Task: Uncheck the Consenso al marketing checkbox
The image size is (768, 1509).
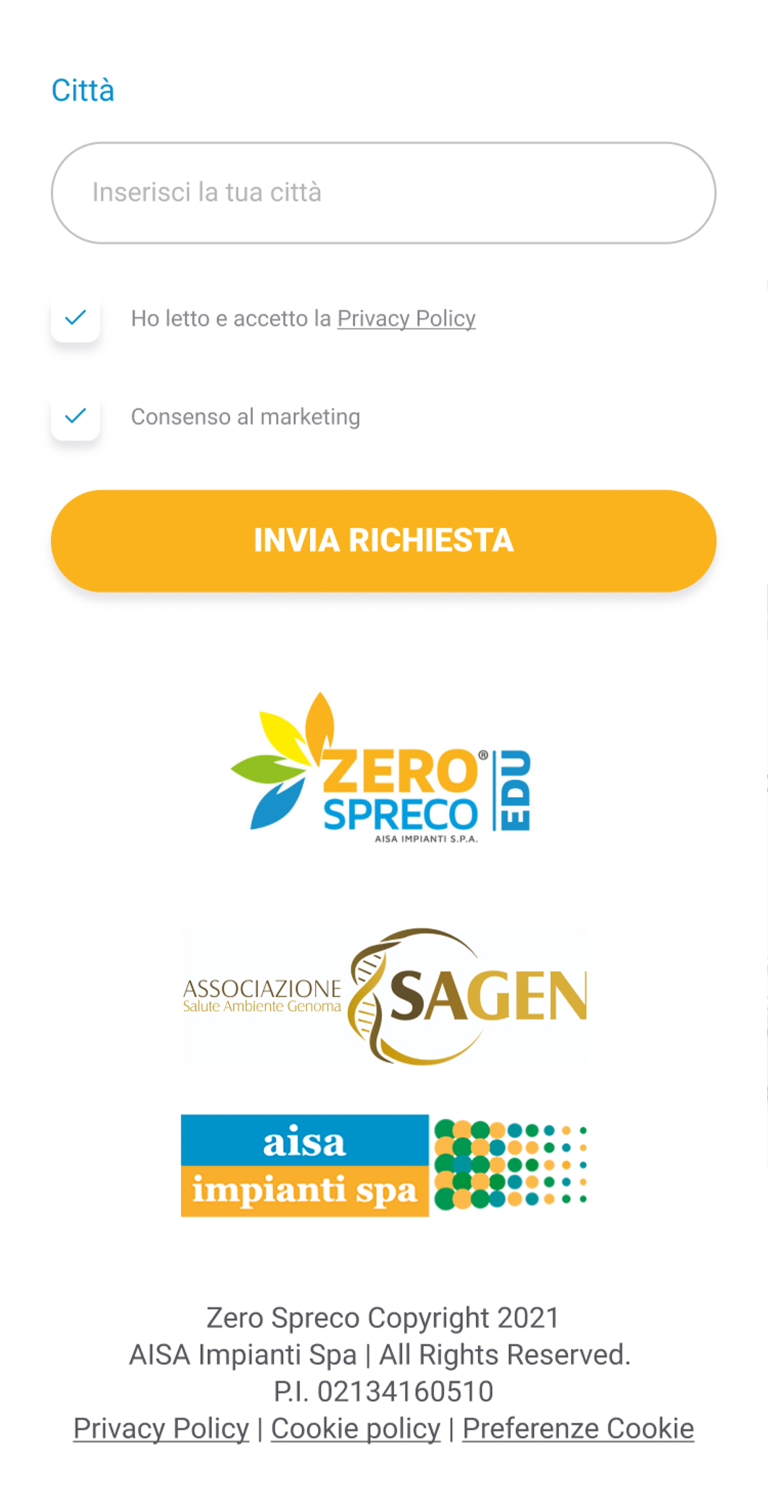Action: 76,416
